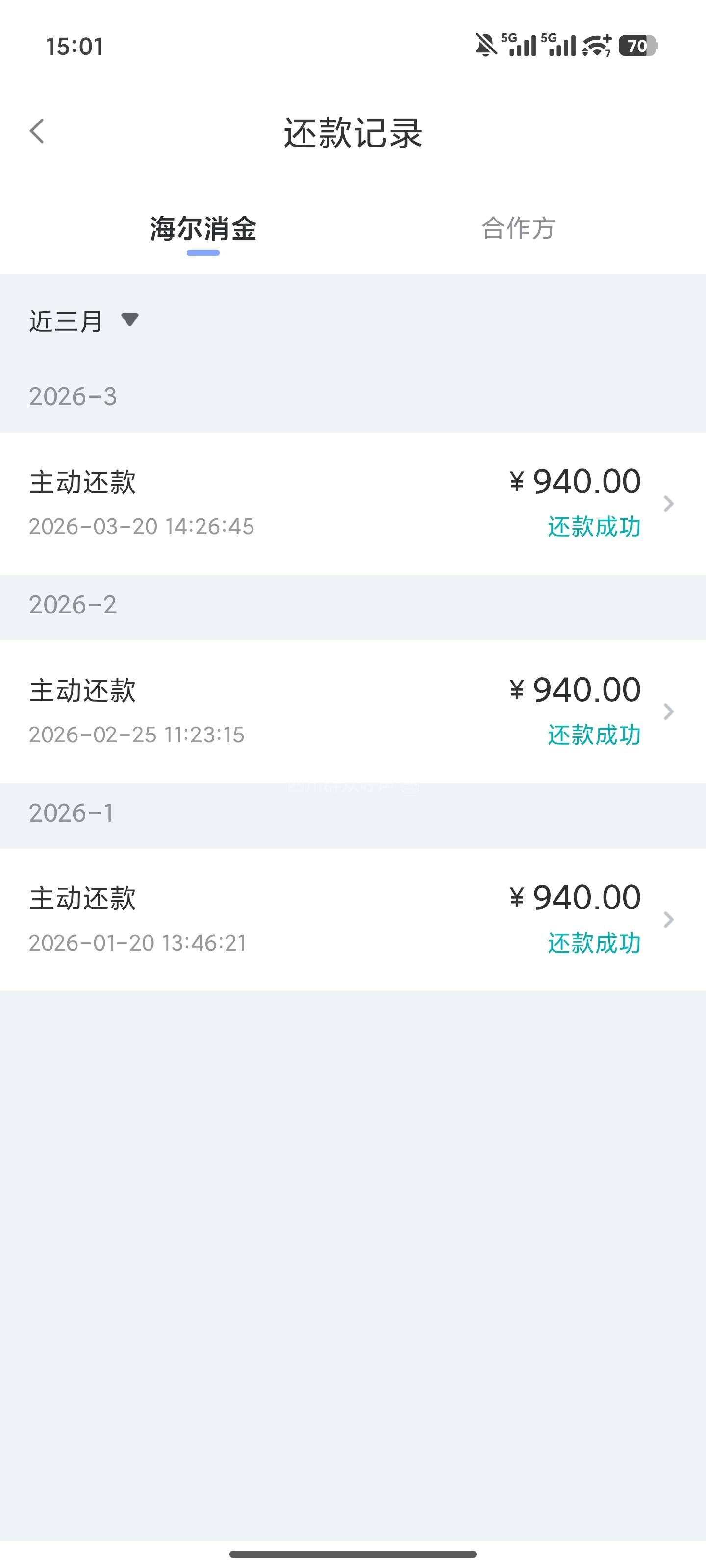Open the 2026-01-20 repayment entry
This screenshot has width=706, height=1568.
(x=353, y=919)
